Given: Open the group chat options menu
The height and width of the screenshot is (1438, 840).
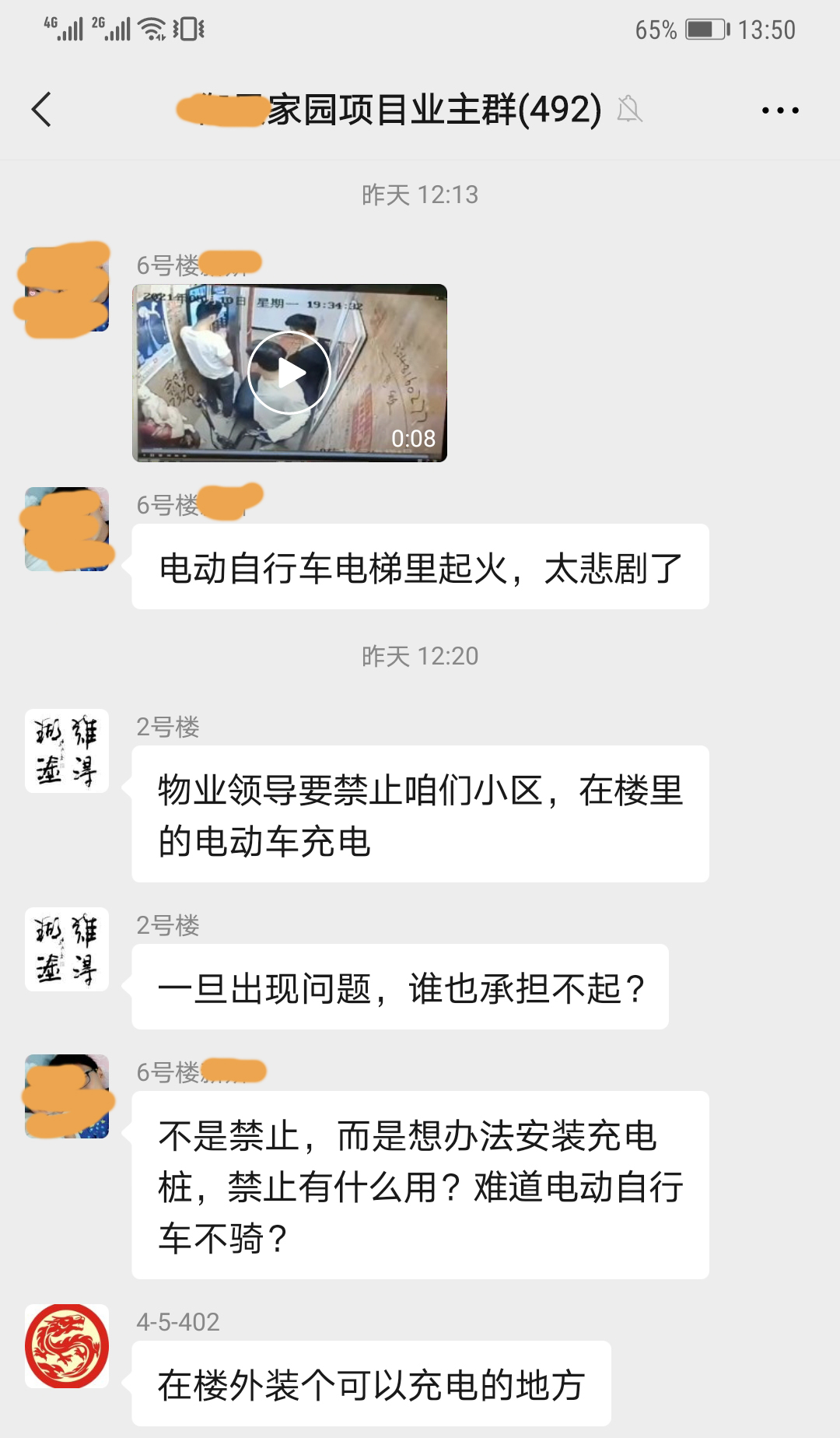Looking at the screenshot, I should [x=779, y=110].
